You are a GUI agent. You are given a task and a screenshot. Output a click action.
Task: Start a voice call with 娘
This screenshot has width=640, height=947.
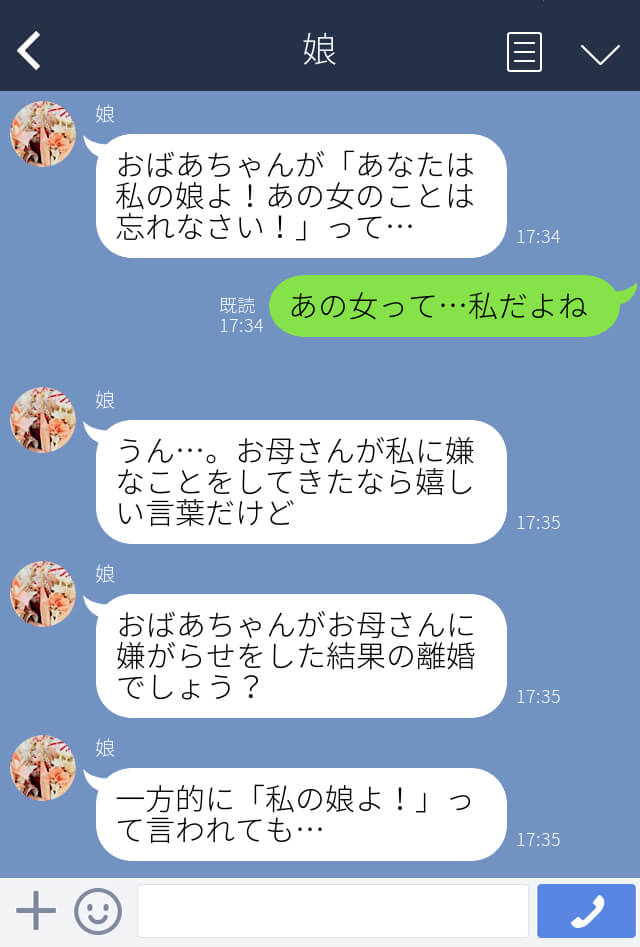coord(586,911)
